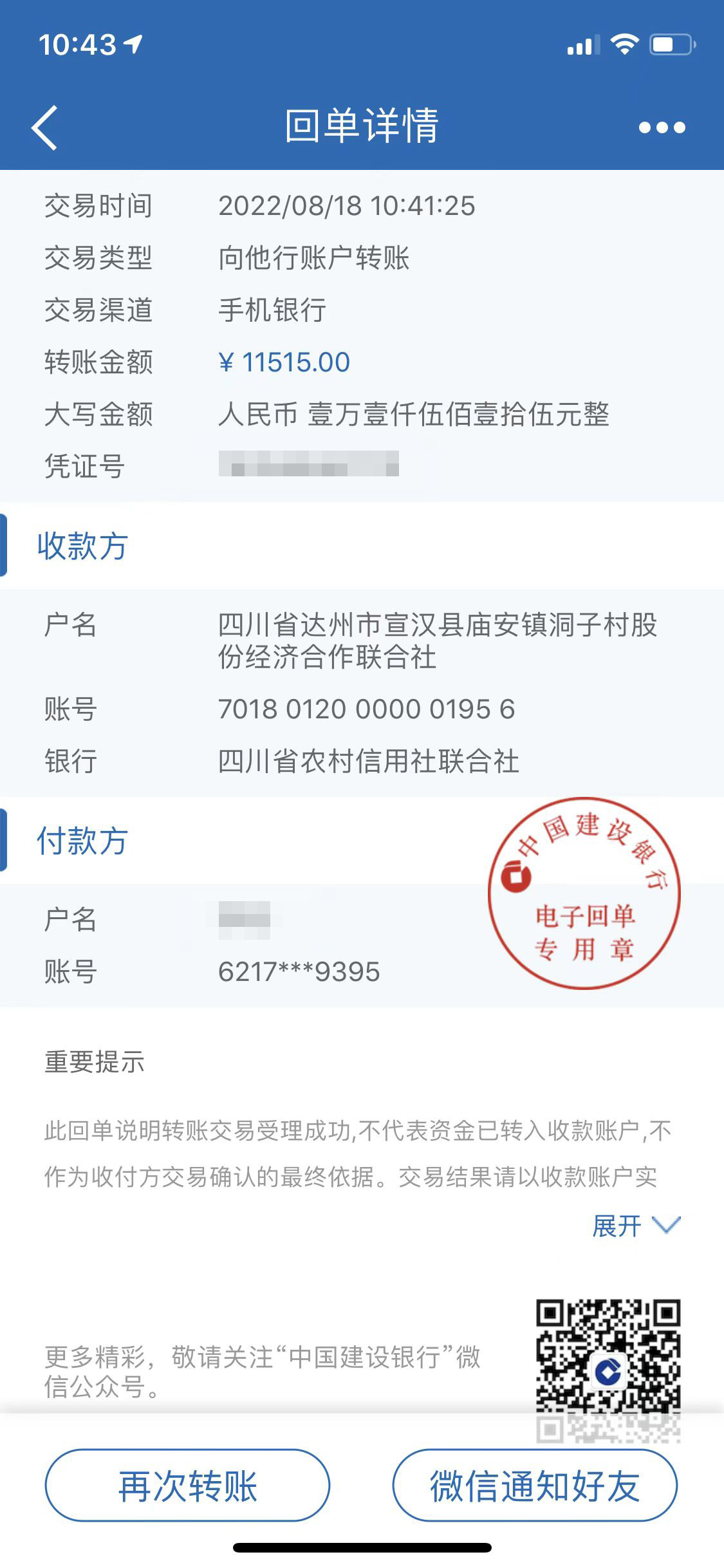
Task: Expand the 重要提示 text with 展开
Action: 635,1226
